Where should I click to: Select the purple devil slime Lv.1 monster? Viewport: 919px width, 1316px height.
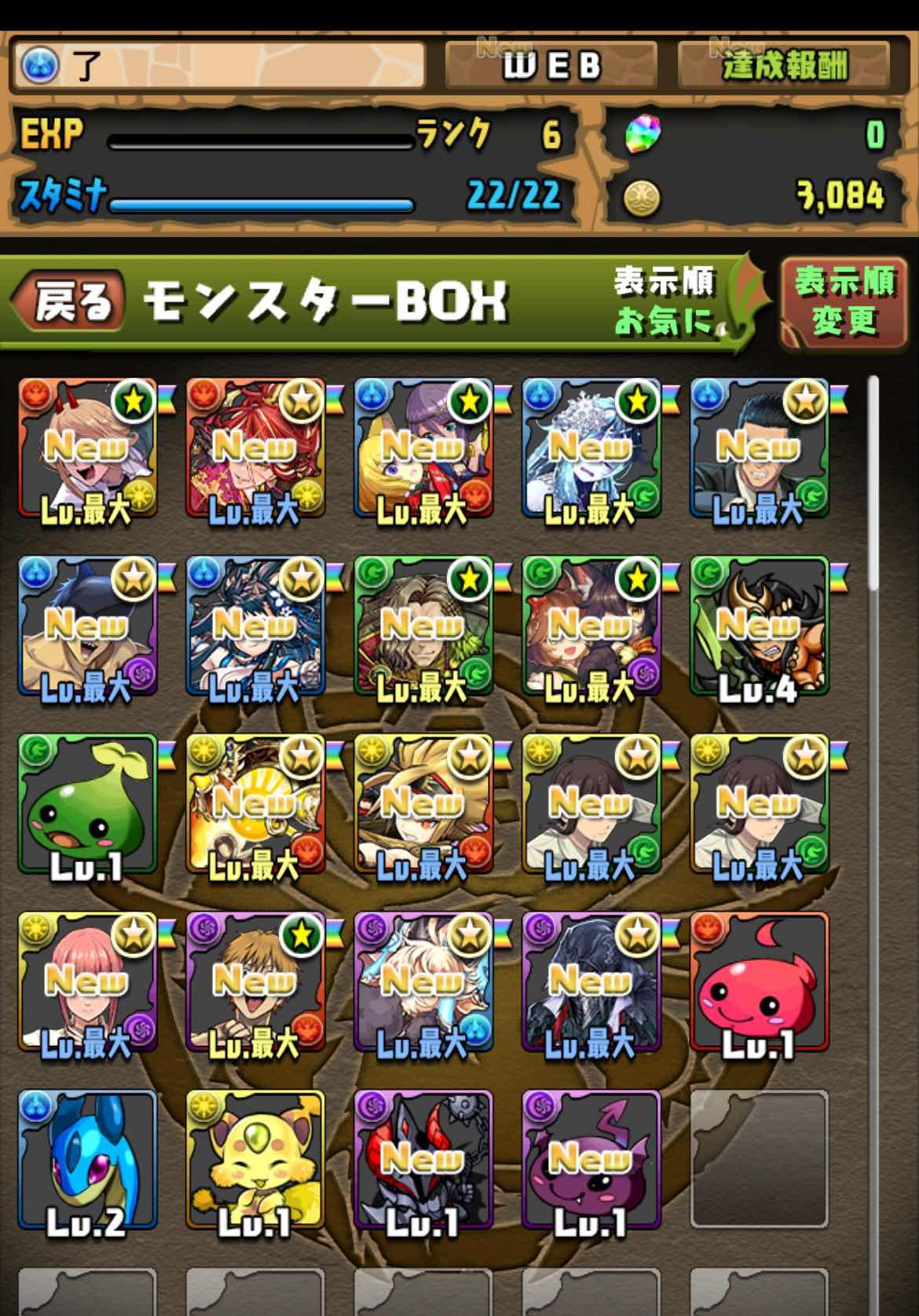pyautogui.click(x=591, y=1160)
